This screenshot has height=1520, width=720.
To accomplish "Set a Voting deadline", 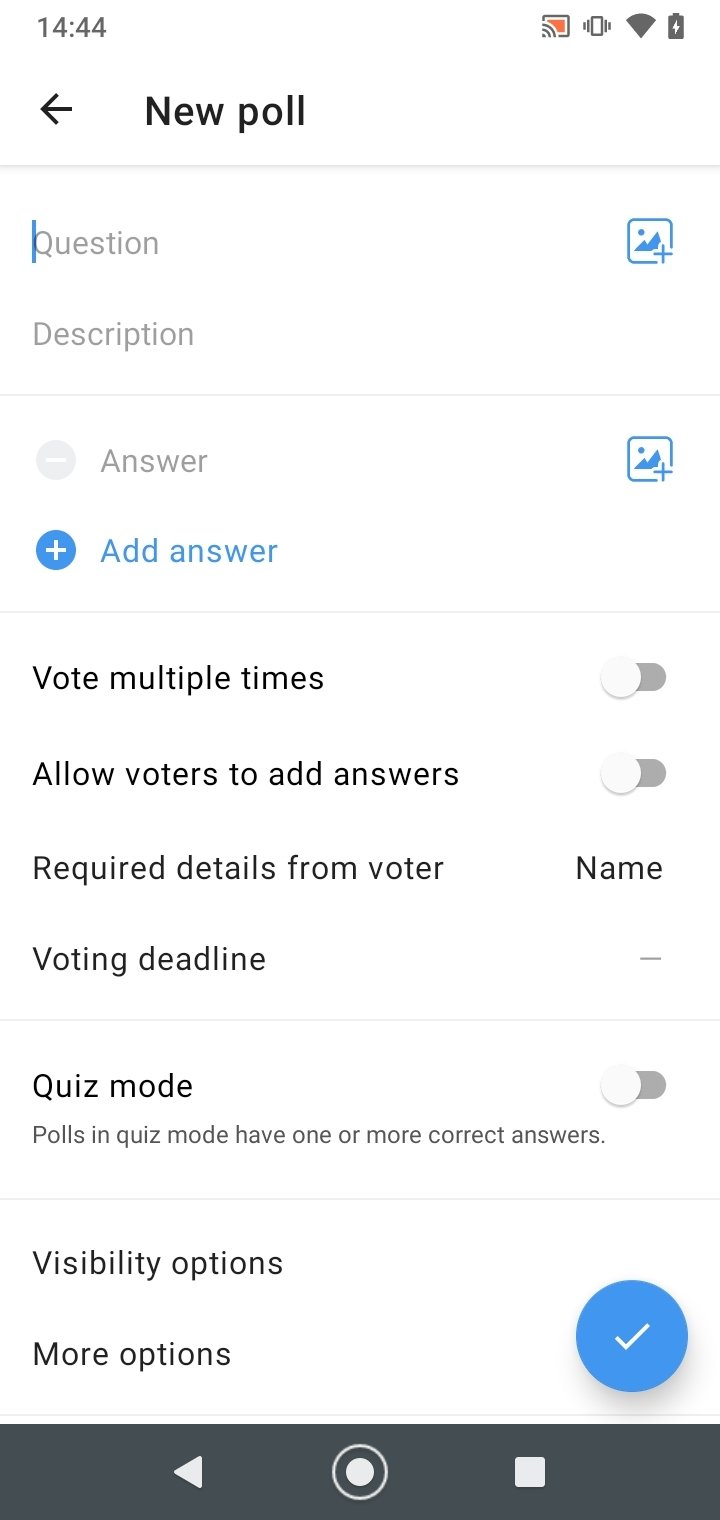I will click(360, 959).
